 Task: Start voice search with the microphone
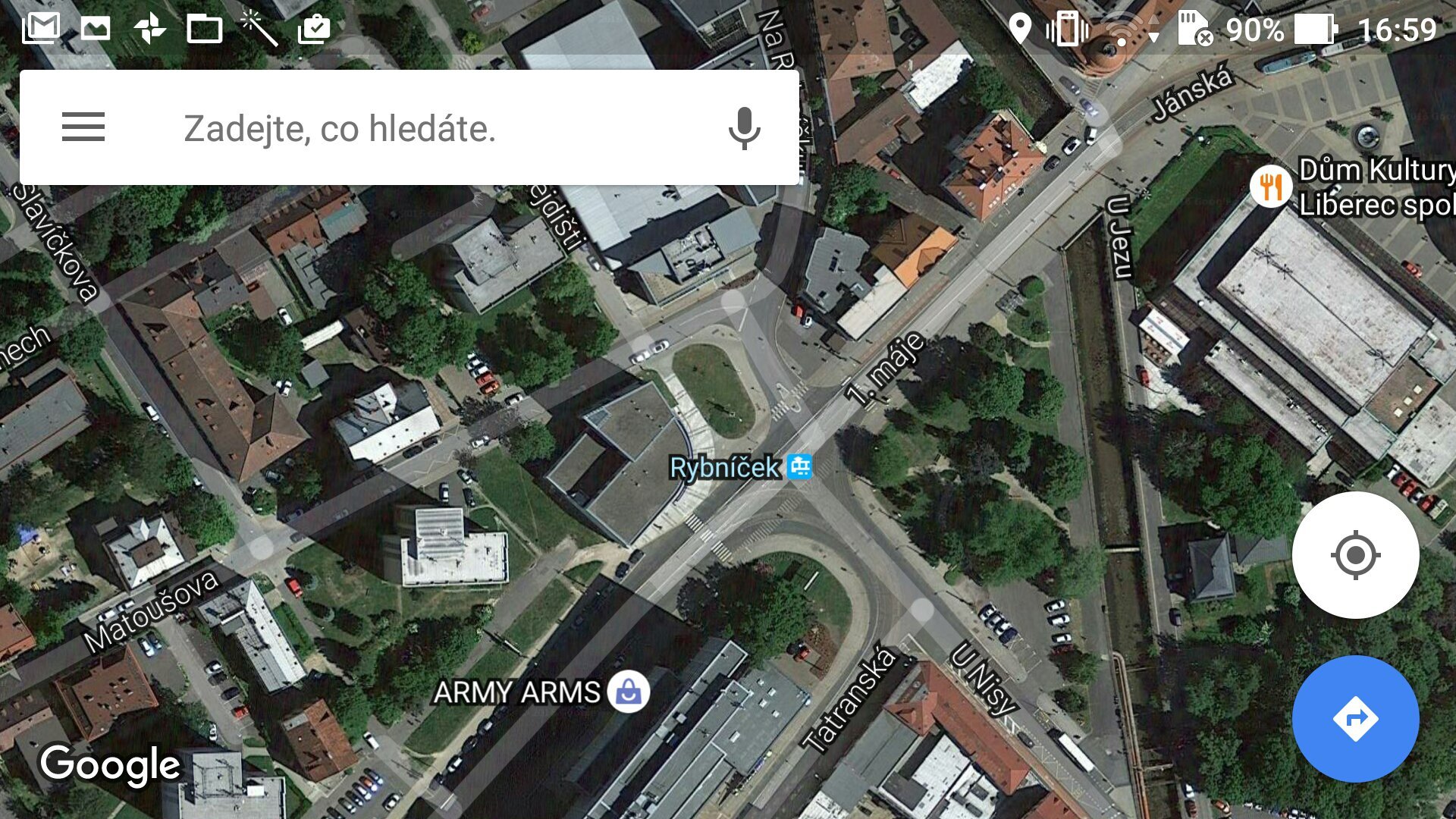click(744, 128)
